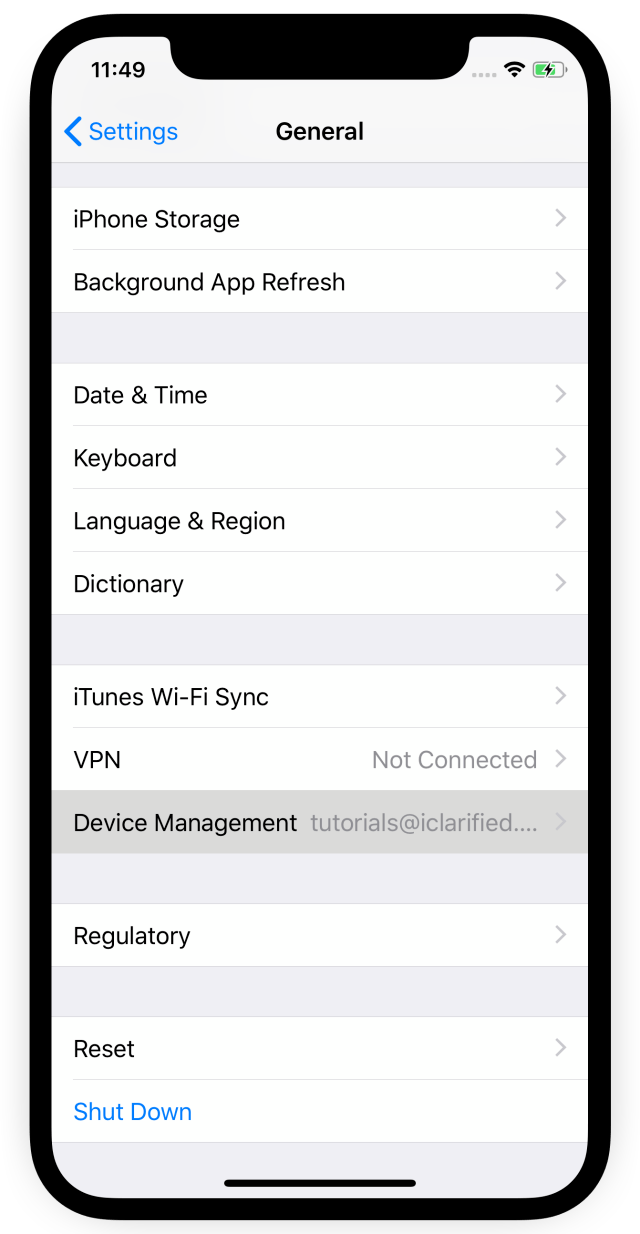
Task: Open Date & Time settings
Action: pos(319,395)
